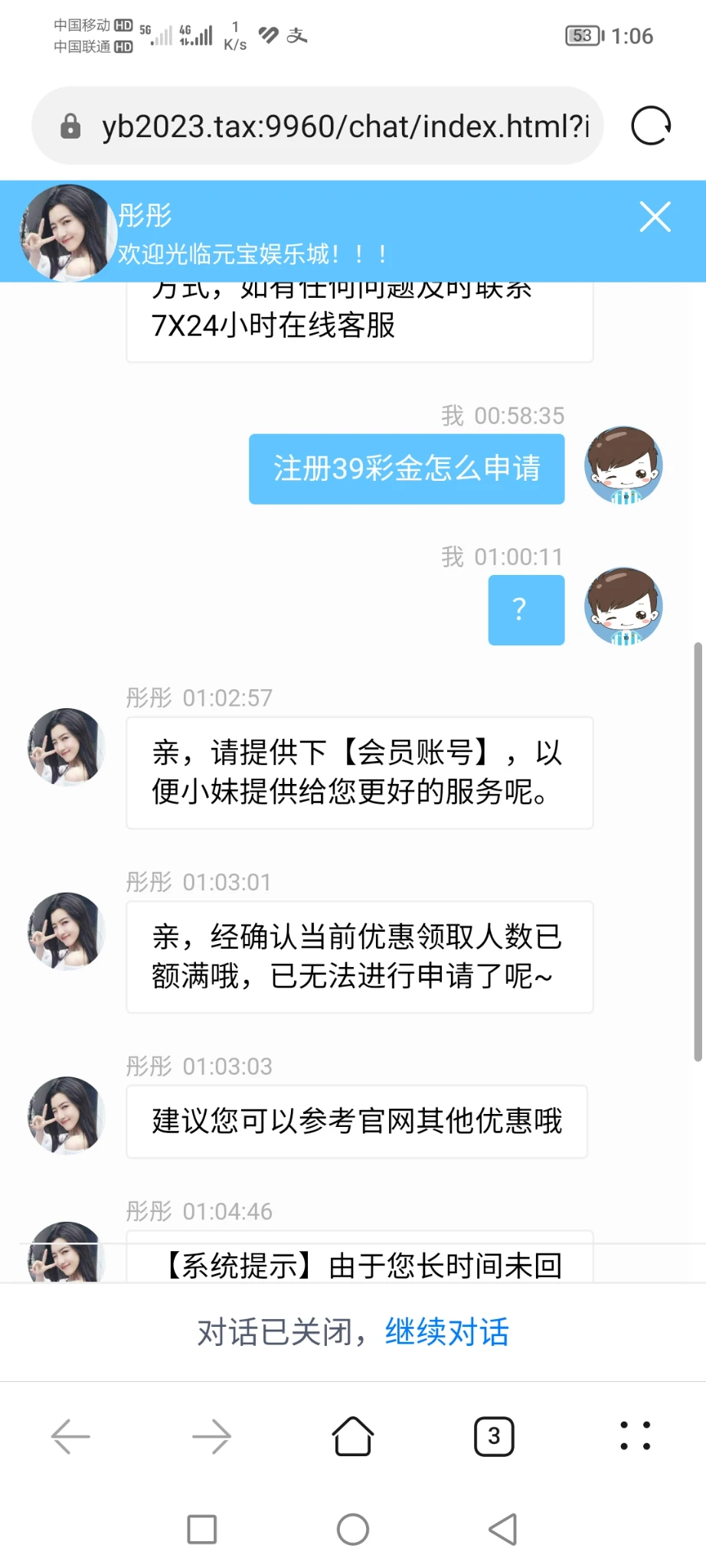Viewport: 706px width, 1568px height.
Task: Close the chat window with the X
Action: (x=655, y=217)
